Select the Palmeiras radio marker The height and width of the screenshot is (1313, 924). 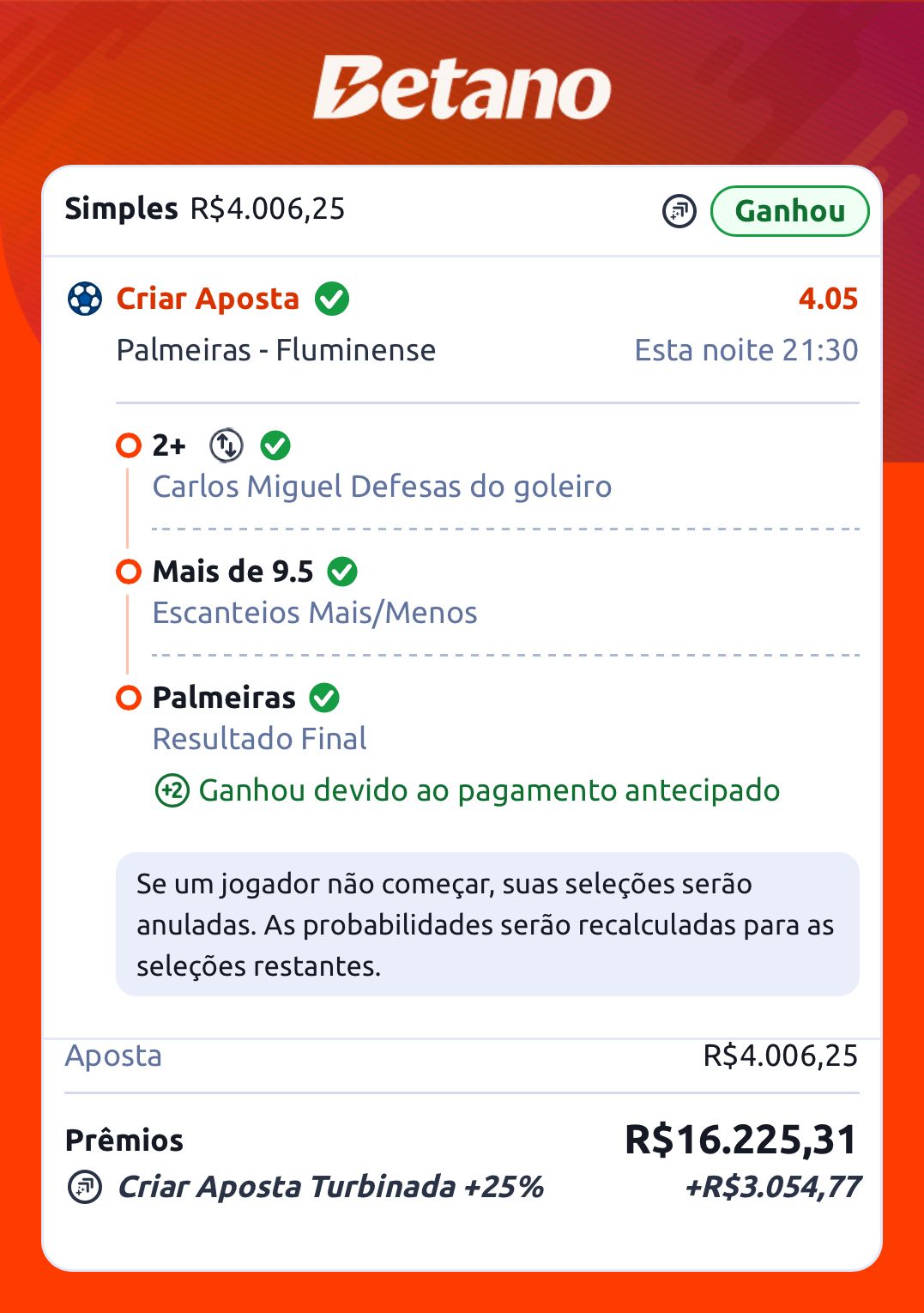pyautogui.click(x=128, y=698)
